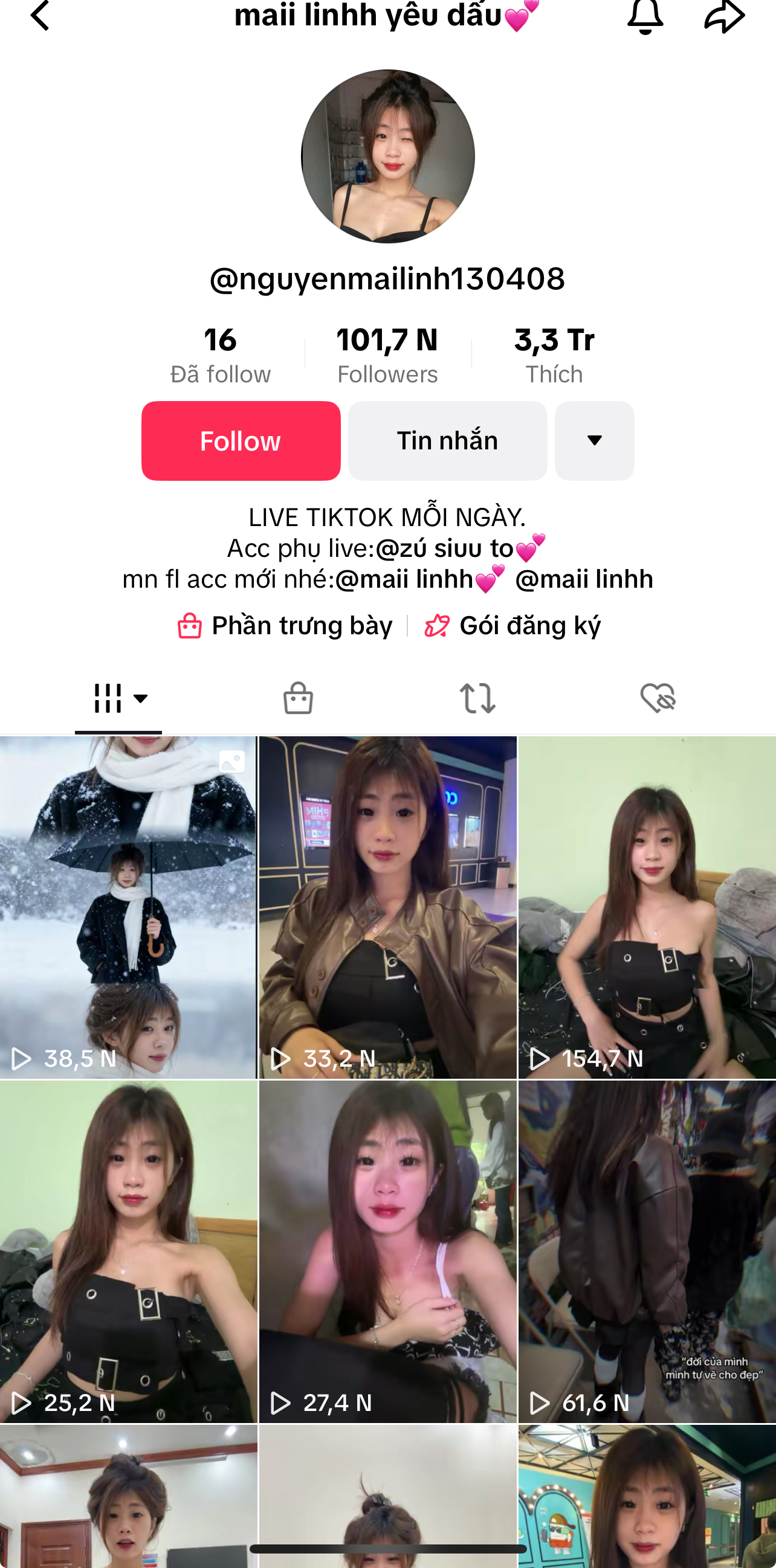The width and height of the screenshot is (776, 1568).
Task: Play the video with 154,7 N views
Action: pos(647,907)
